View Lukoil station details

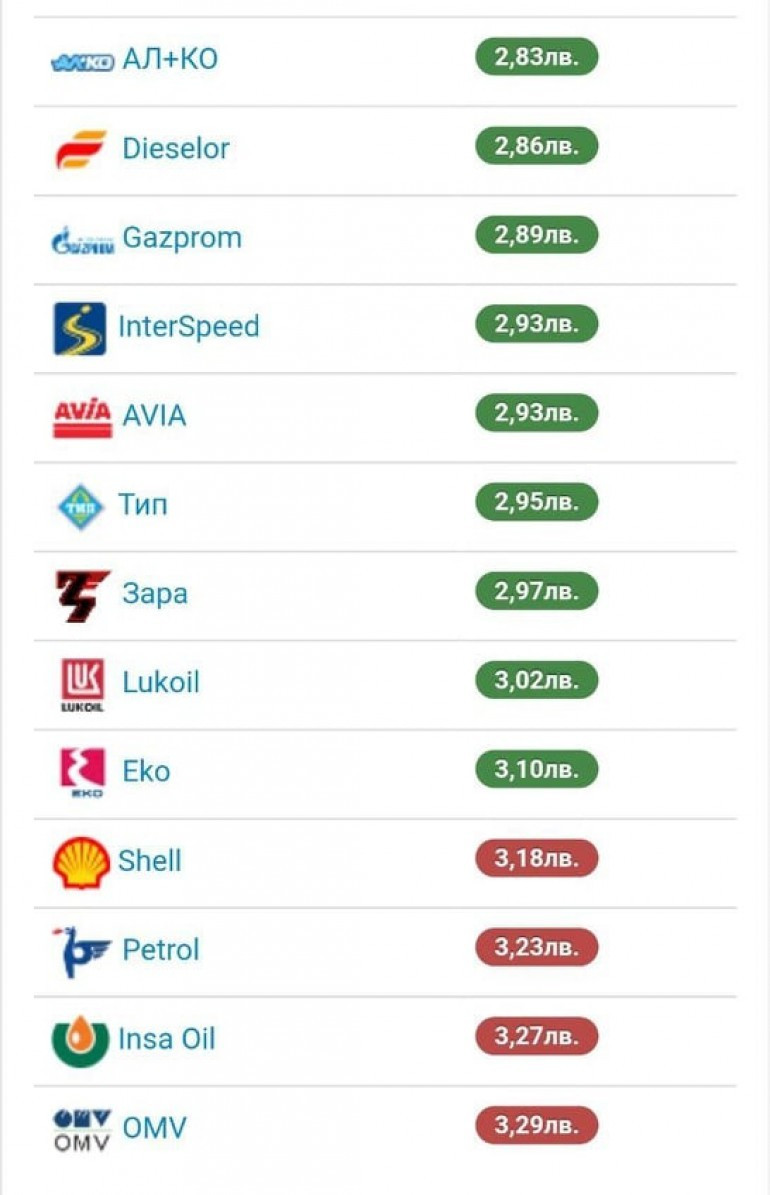click(160, 683)
